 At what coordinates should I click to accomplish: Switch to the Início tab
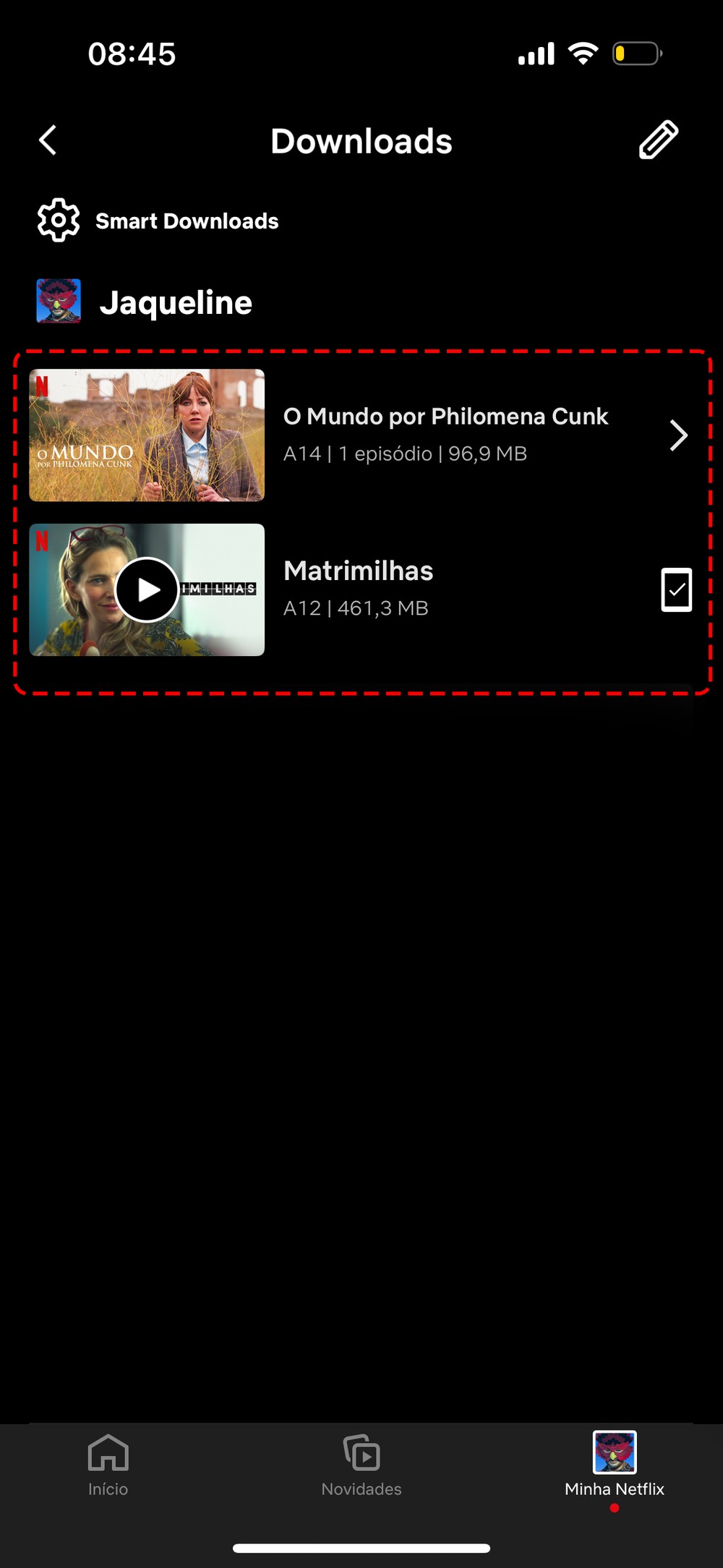coord(108,1465)
